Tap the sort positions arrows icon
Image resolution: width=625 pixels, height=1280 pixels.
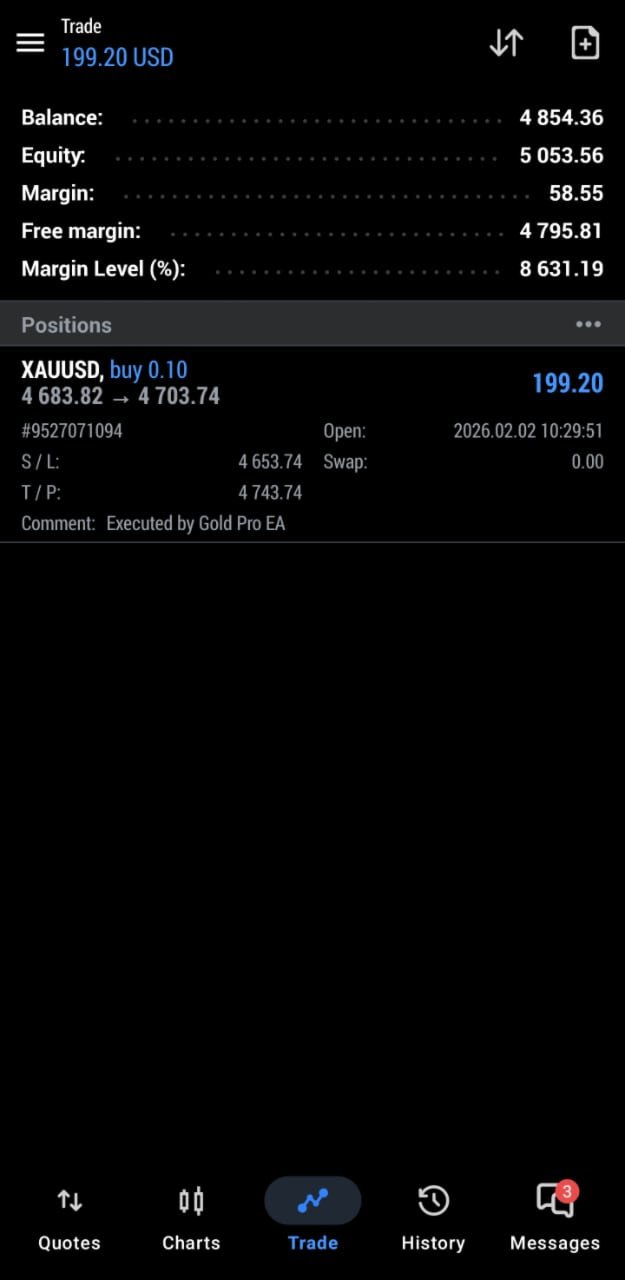pyautogui.click(x=506, y=43)
